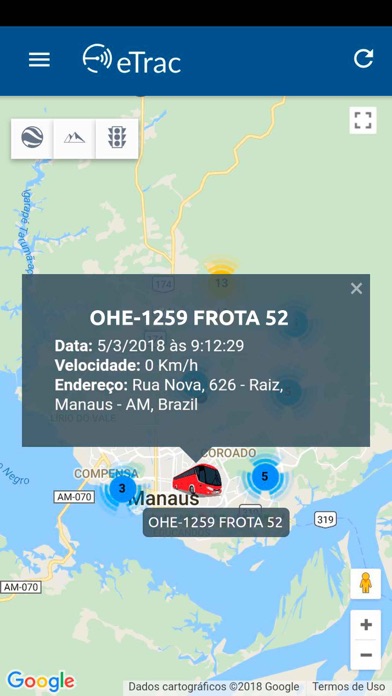Switch to satellite globe map view

[32, 137]
